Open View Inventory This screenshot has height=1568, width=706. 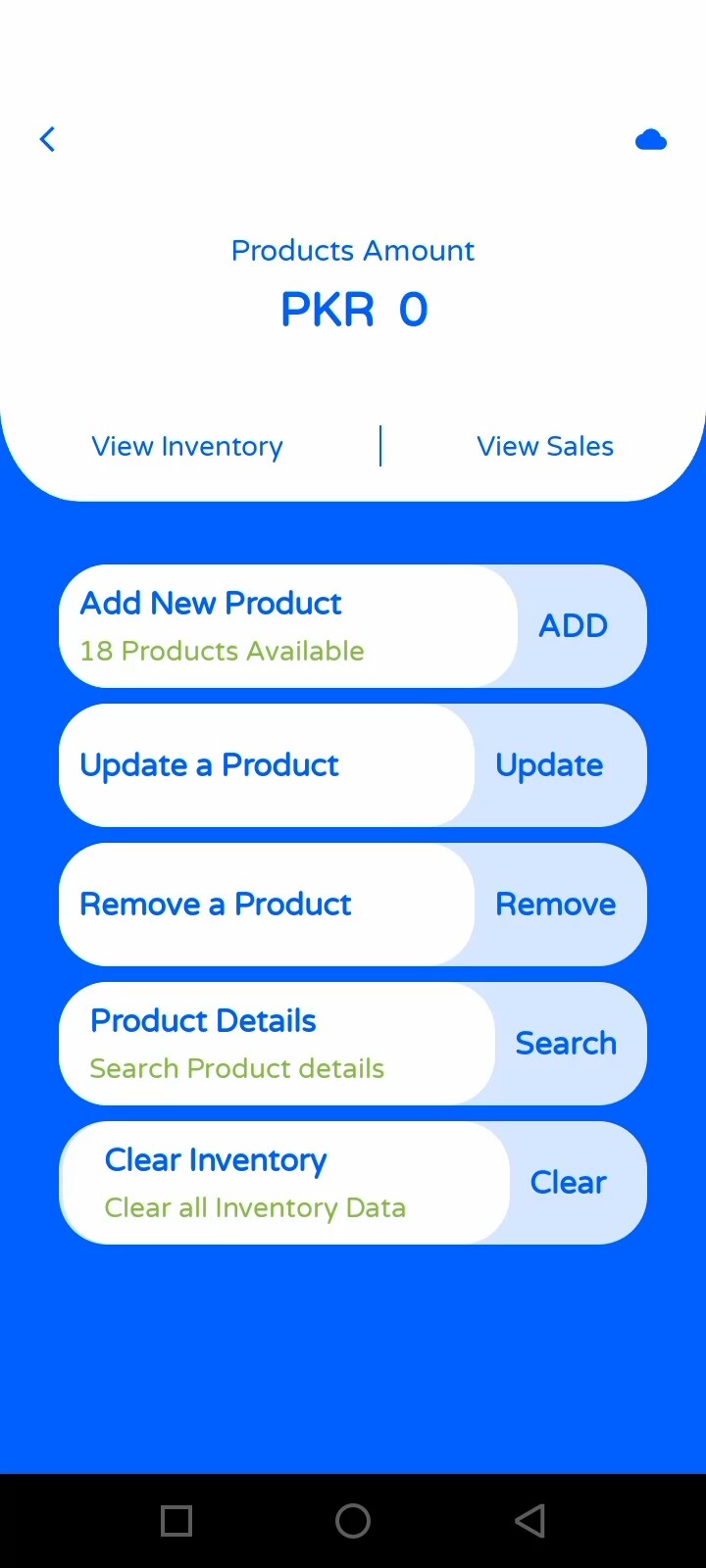point(187,447)
